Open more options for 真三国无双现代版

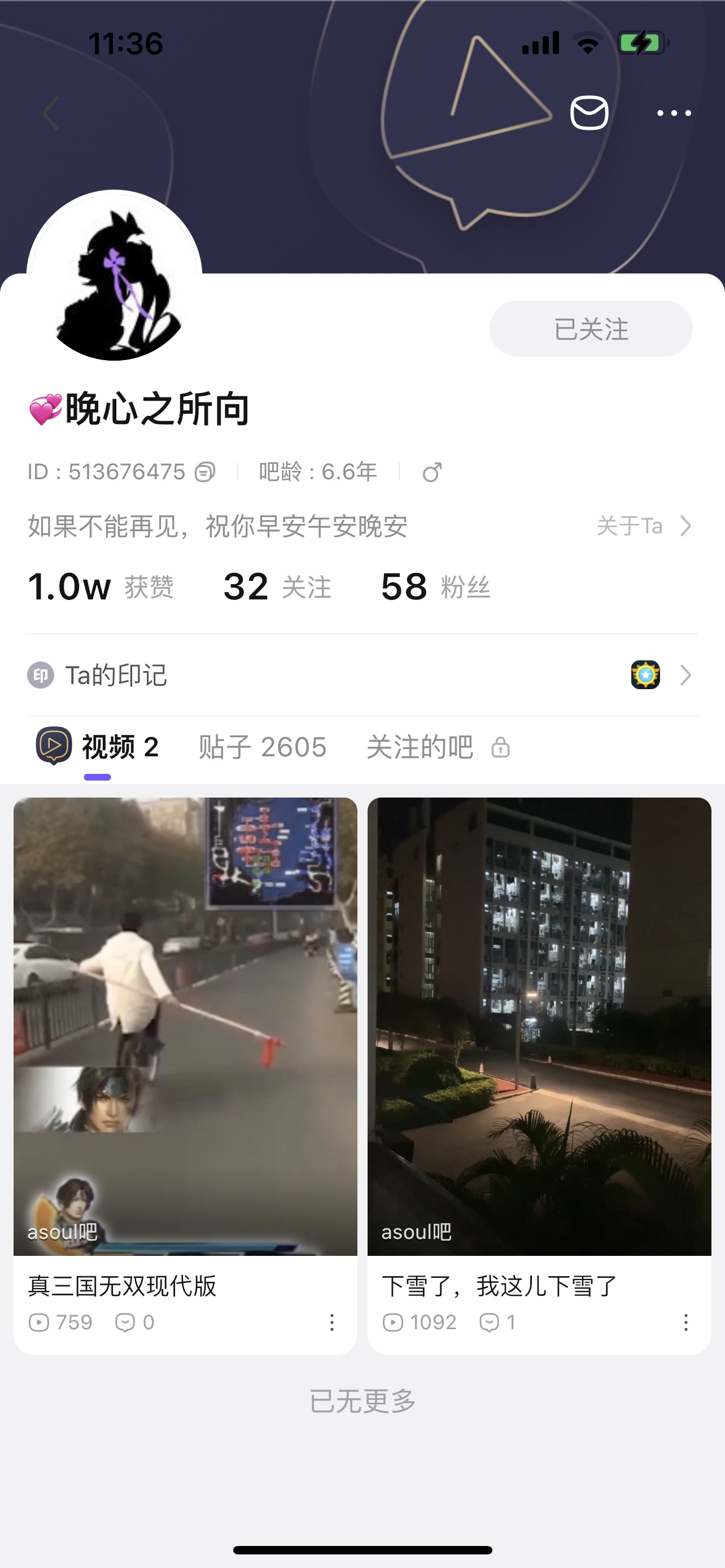[332, 1322]
